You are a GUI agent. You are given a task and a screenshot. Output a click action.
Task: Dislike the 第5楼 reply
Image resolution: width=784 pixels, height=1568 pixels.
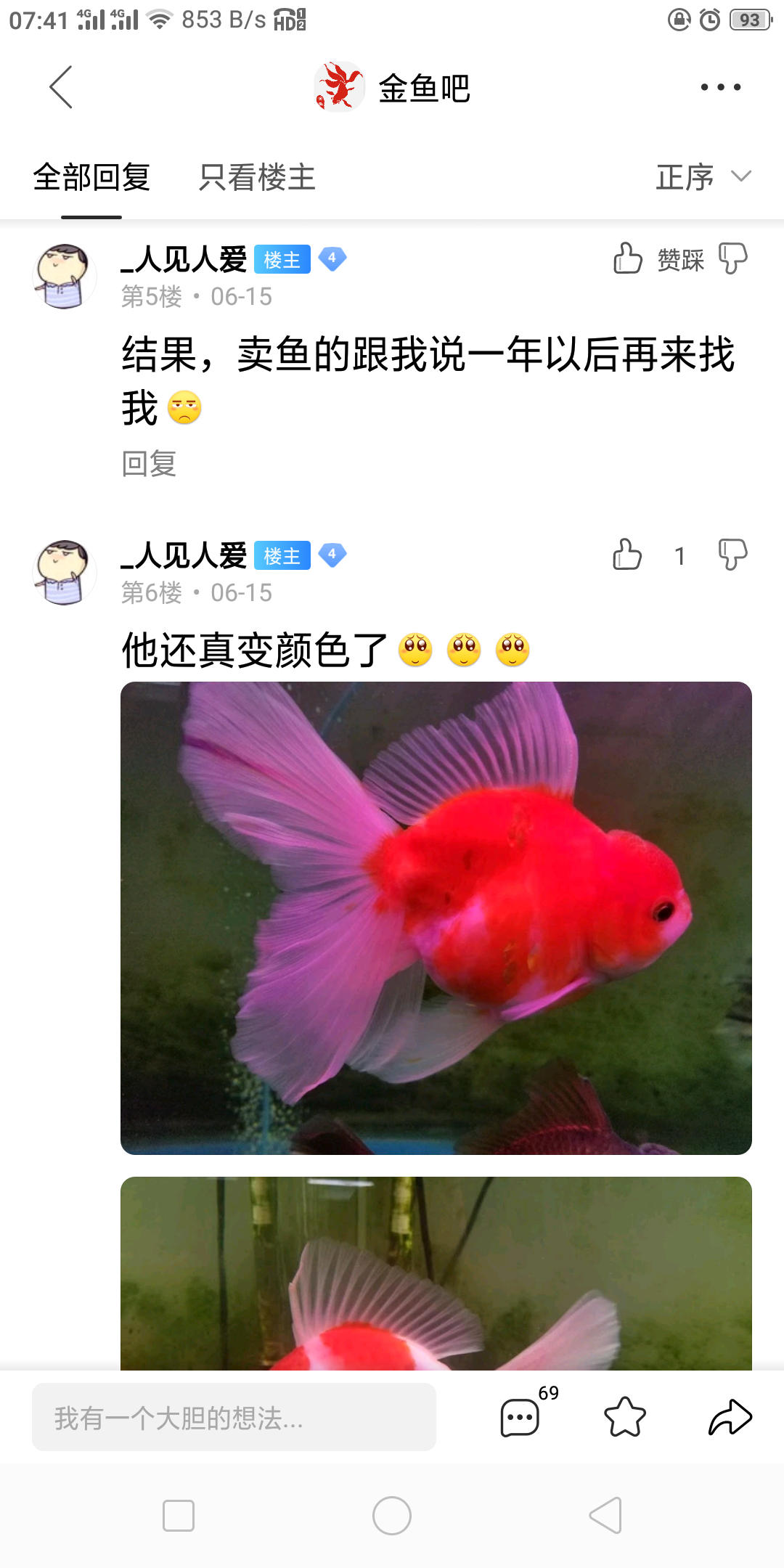coord(732,258)
